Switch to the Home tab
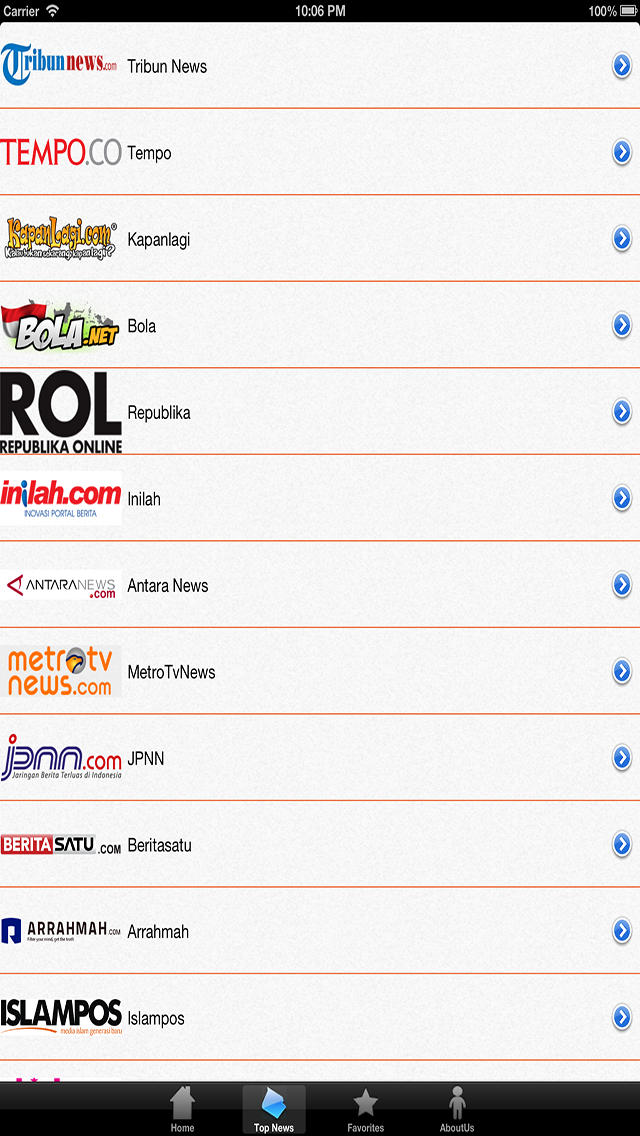The height and width of the screenshot is (1136, 640). 182,1109
